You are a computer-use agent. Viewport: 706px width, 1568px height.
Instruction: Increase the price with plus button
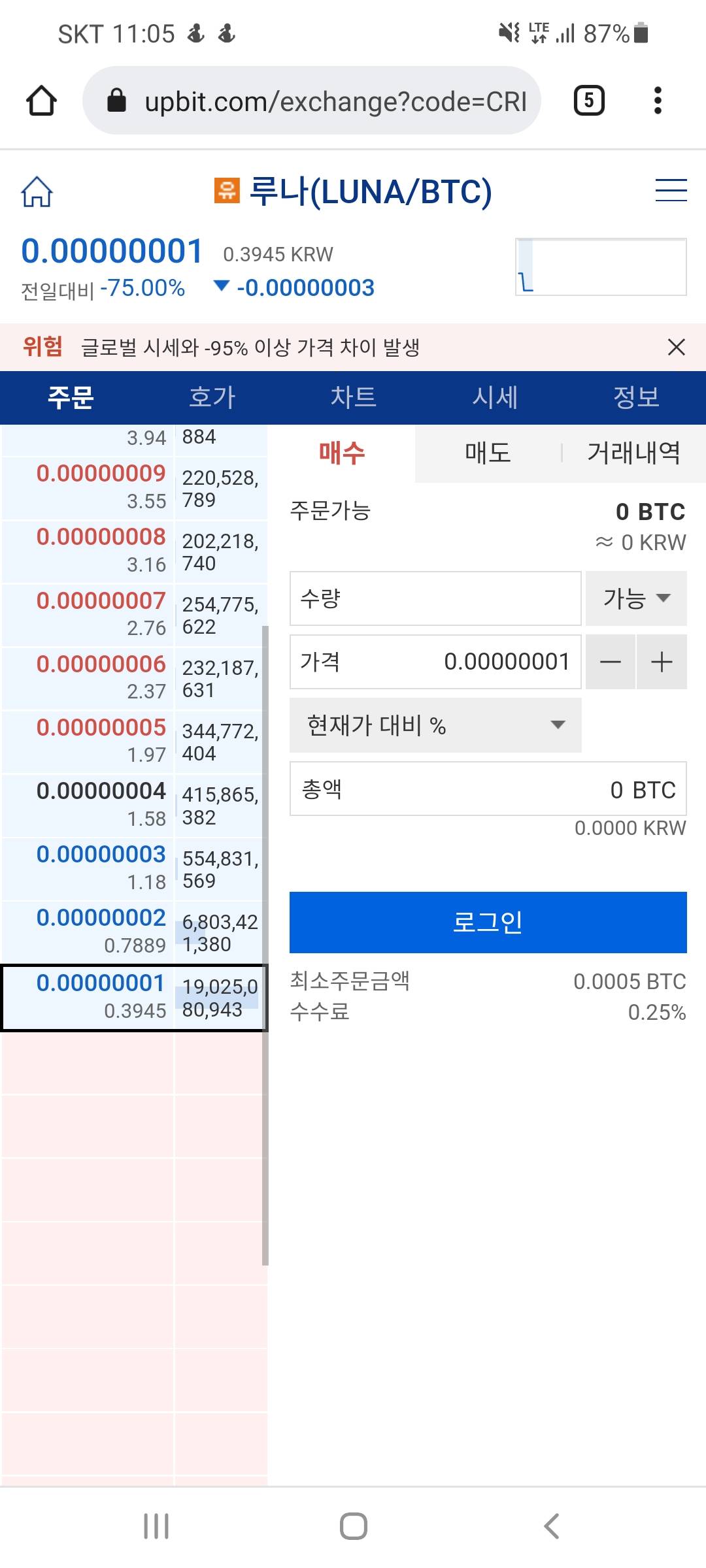pos(662,662)
